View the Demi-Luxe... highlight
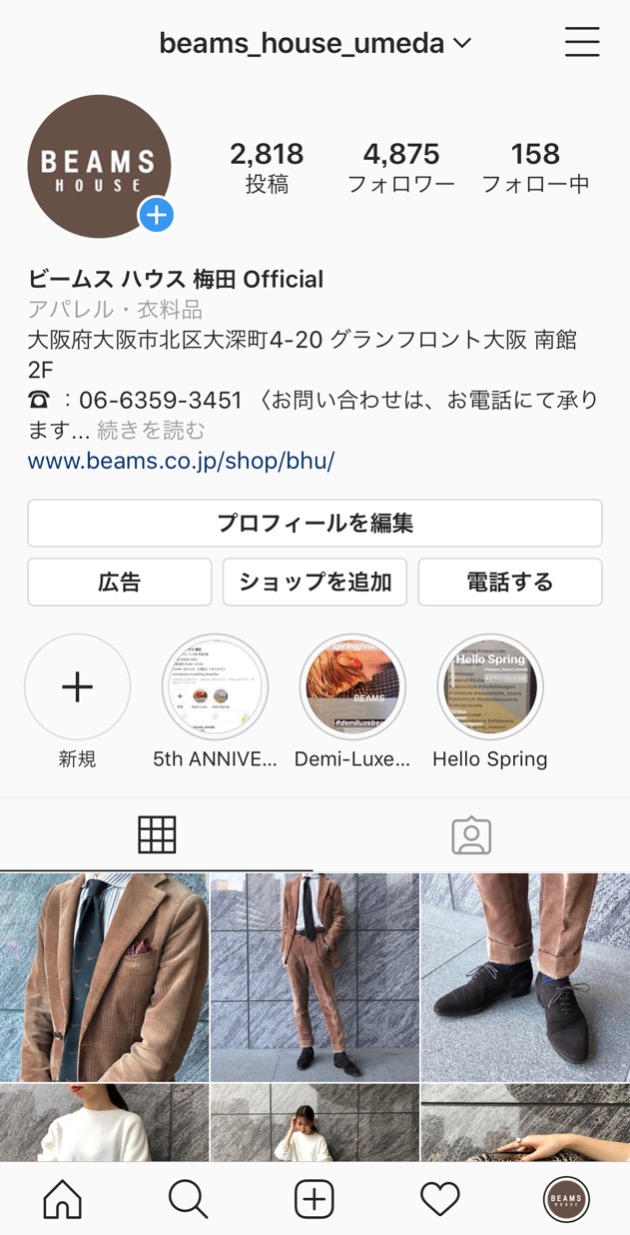 coord(352,687)
